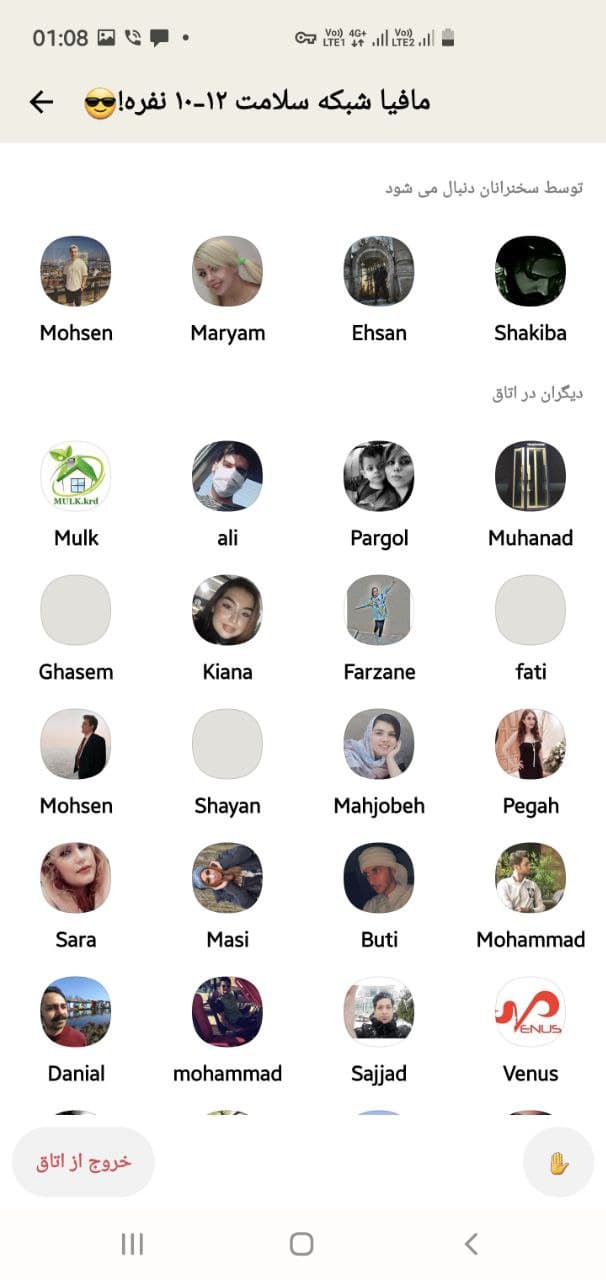Screen dimensions: 606x1280
Task: Select Pegah's avatar
Action: (530, 744)
